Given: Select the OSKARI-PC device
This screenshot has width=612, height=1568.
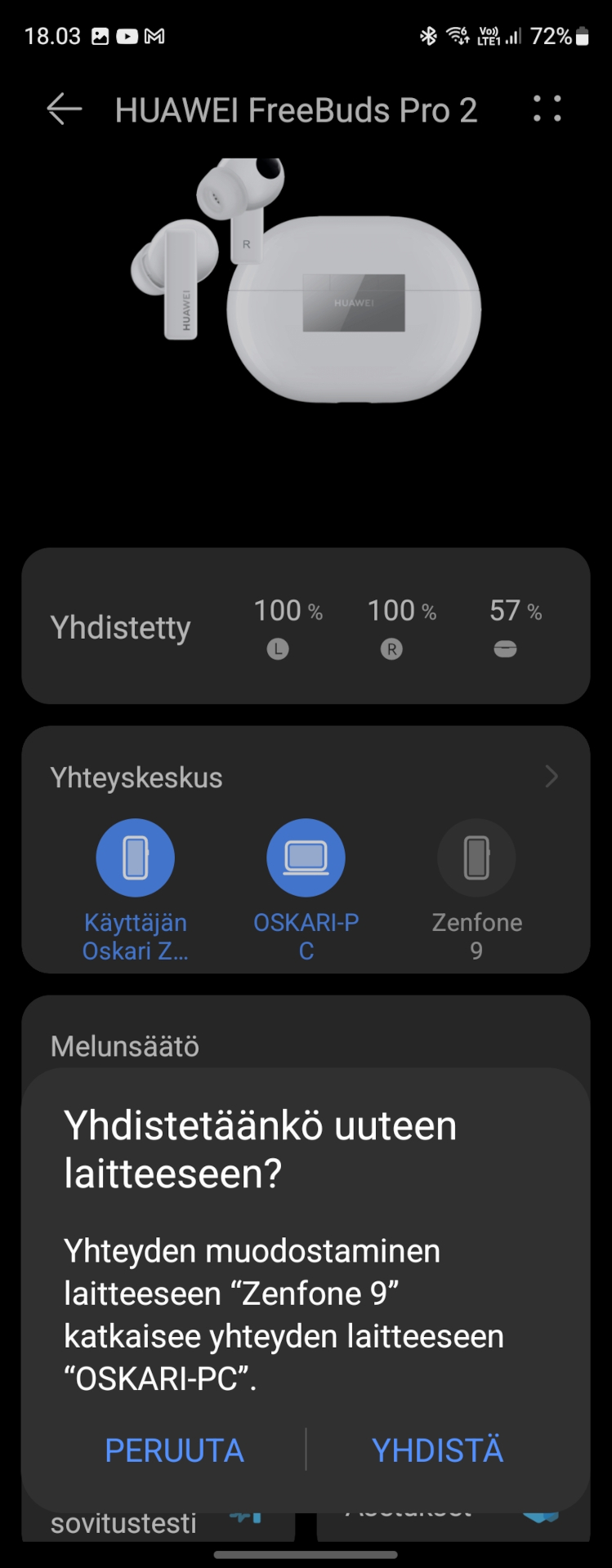Looking at the screenshot, I should (306, 858).
